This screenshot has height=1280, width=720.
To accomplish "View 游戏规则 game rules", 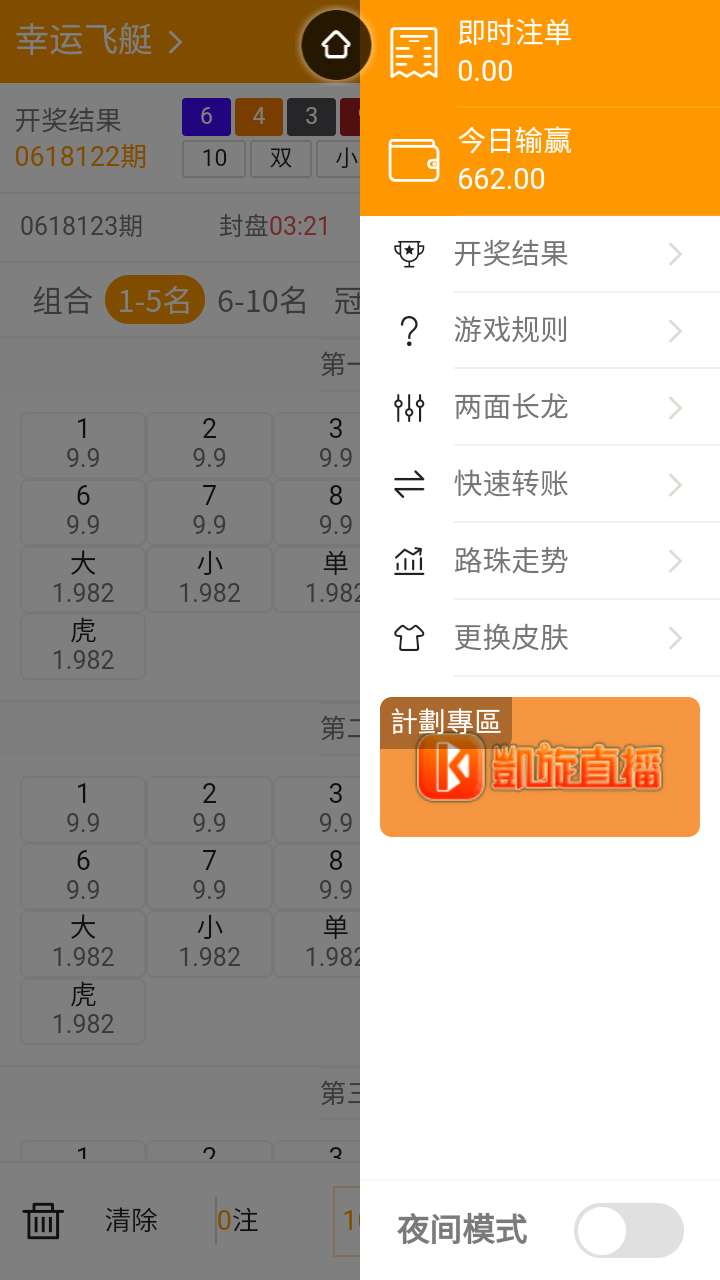I will point(540,330).
